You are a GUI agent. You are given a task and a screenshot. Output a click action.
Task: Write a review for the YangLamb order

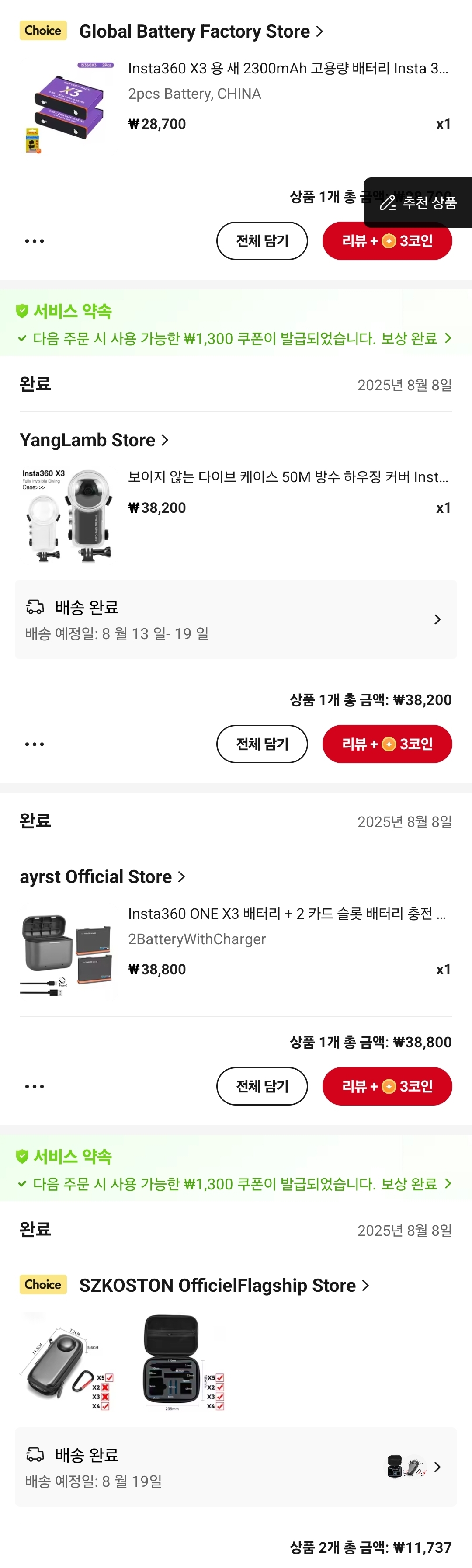(387, 744)
